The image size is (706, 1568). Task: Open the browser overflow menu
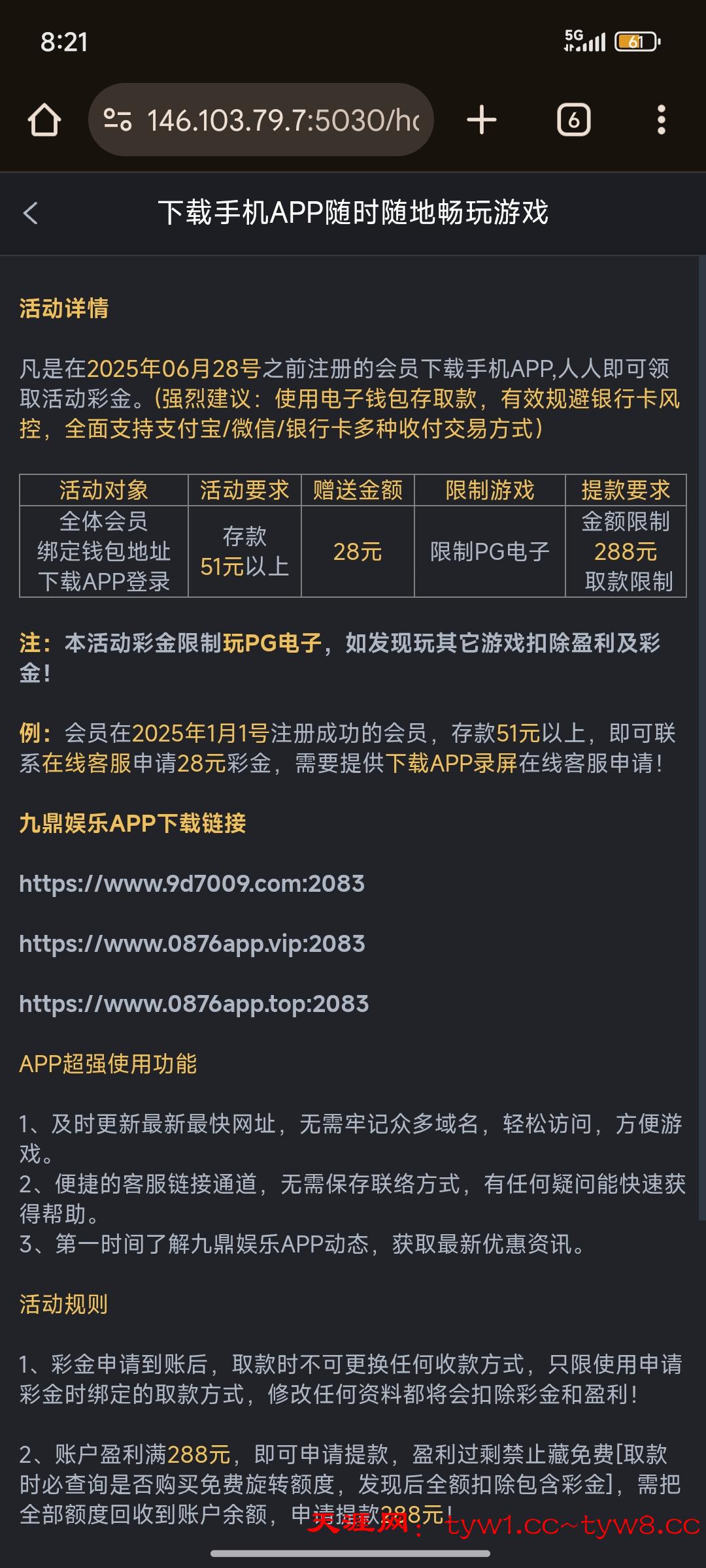coord(661,120)
